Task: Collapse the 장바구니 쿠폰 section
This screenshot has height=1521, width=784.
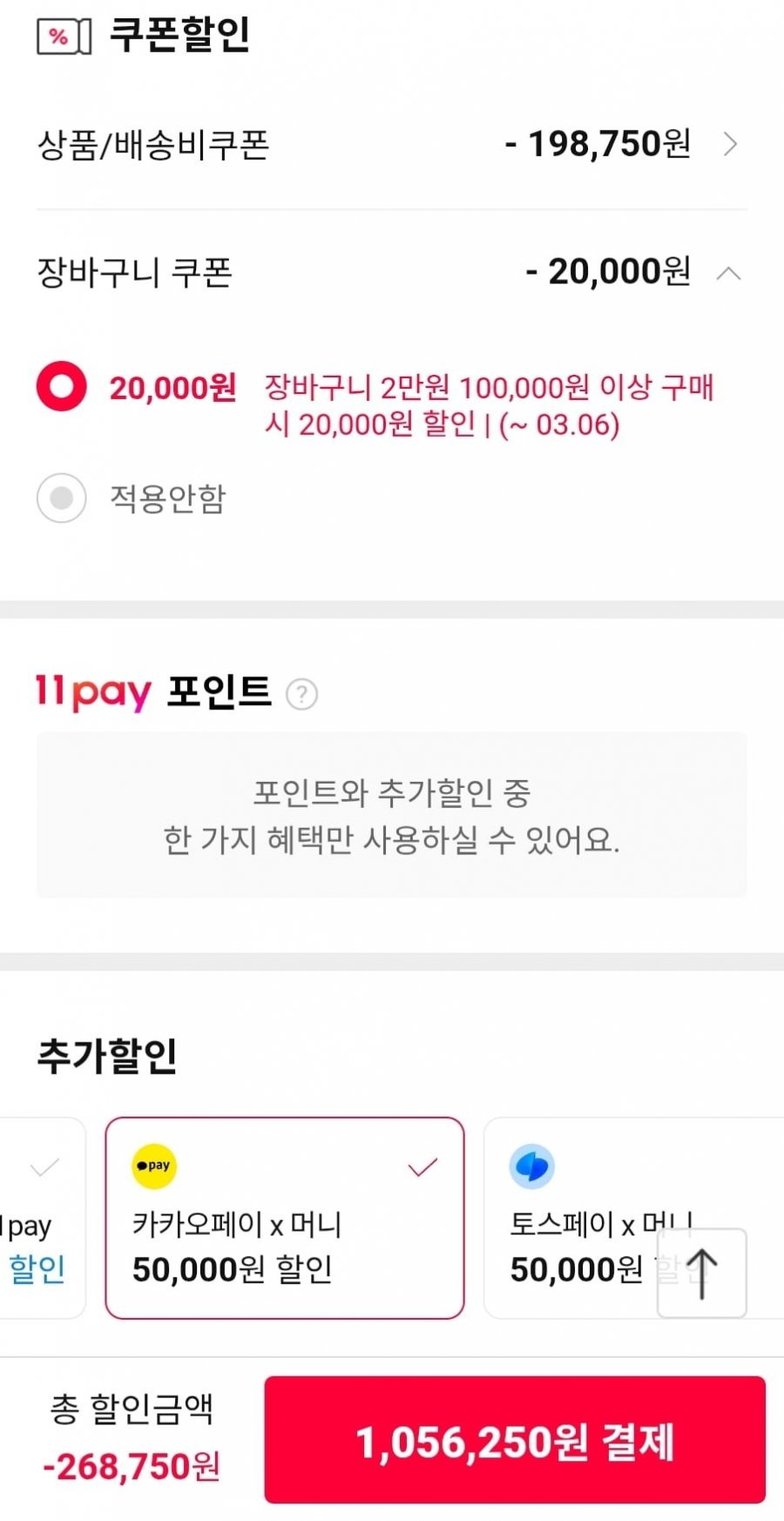Action: (728, 274)
